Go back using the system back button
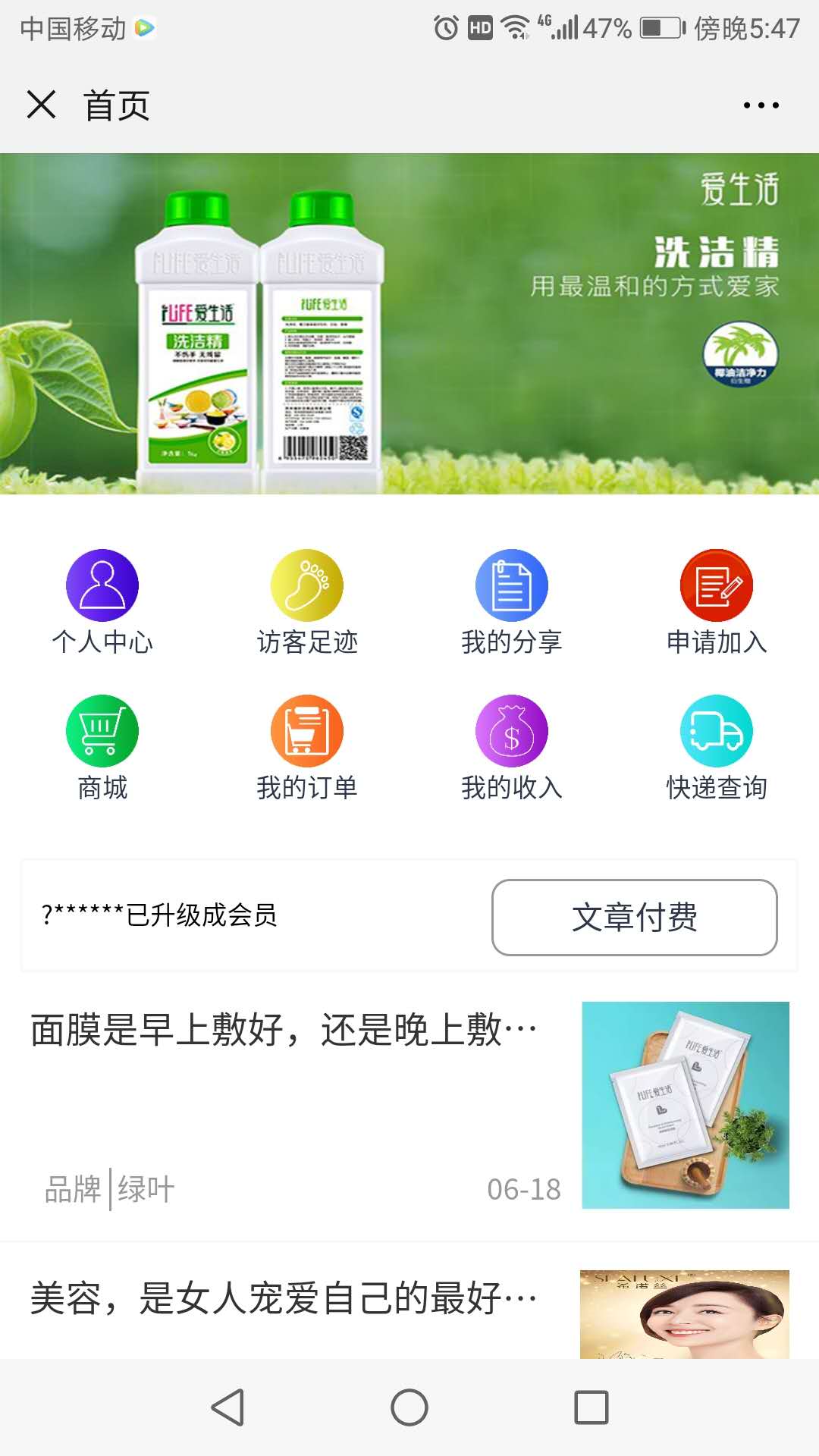Screen dimensions: 819x1456 (x=227, y=1407)
